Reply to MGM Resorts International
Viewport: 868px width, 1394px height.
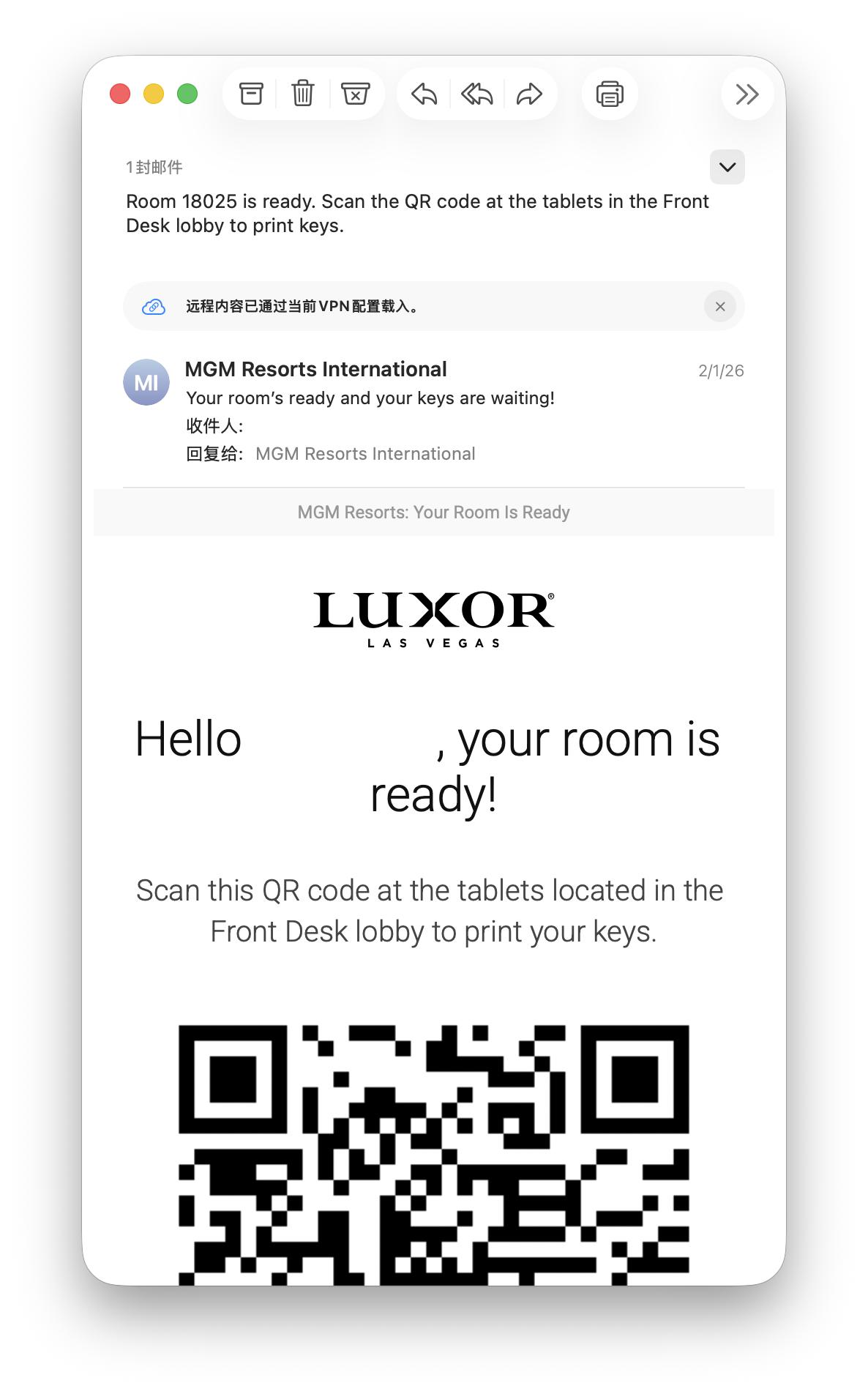pos(424,94)
